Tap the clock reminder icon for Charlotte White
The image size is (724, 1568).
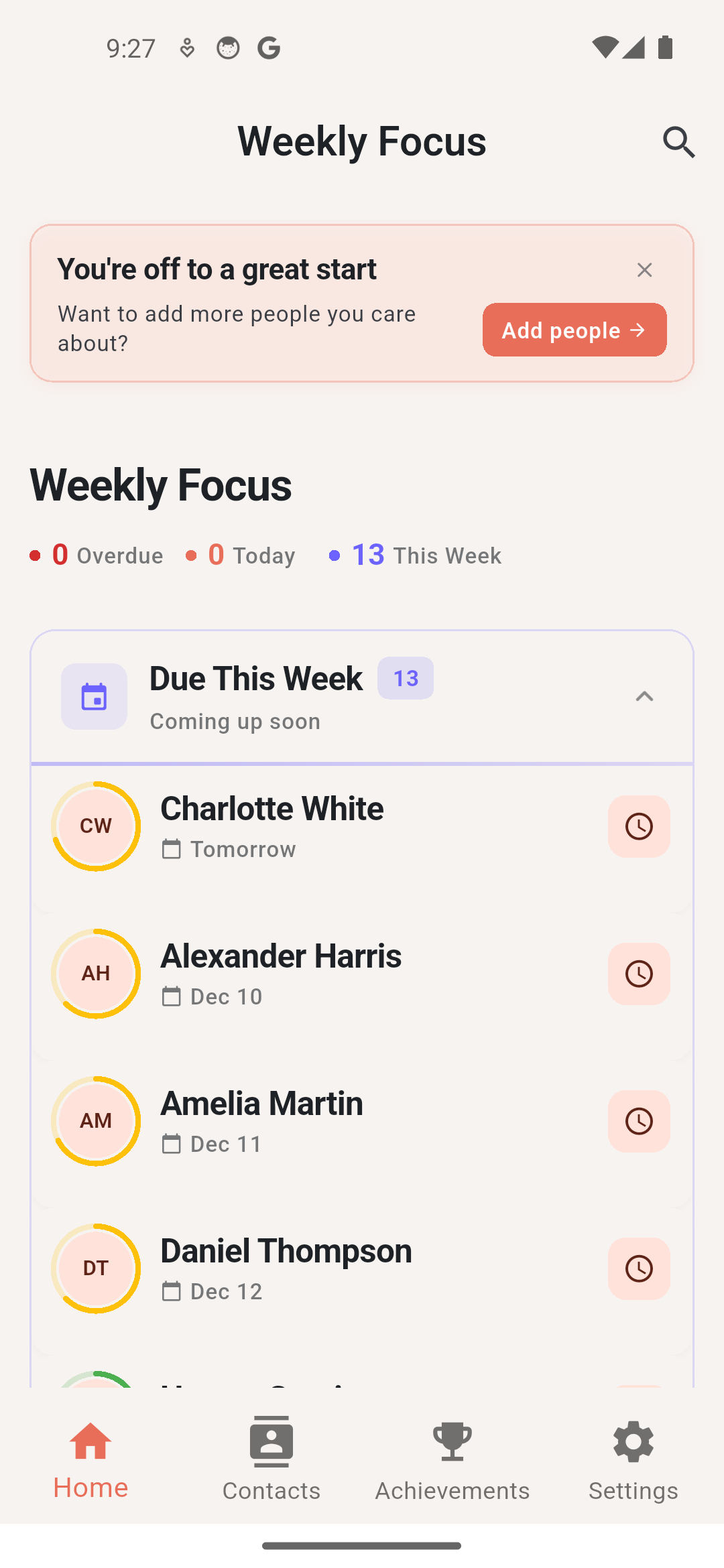(638, 826)
